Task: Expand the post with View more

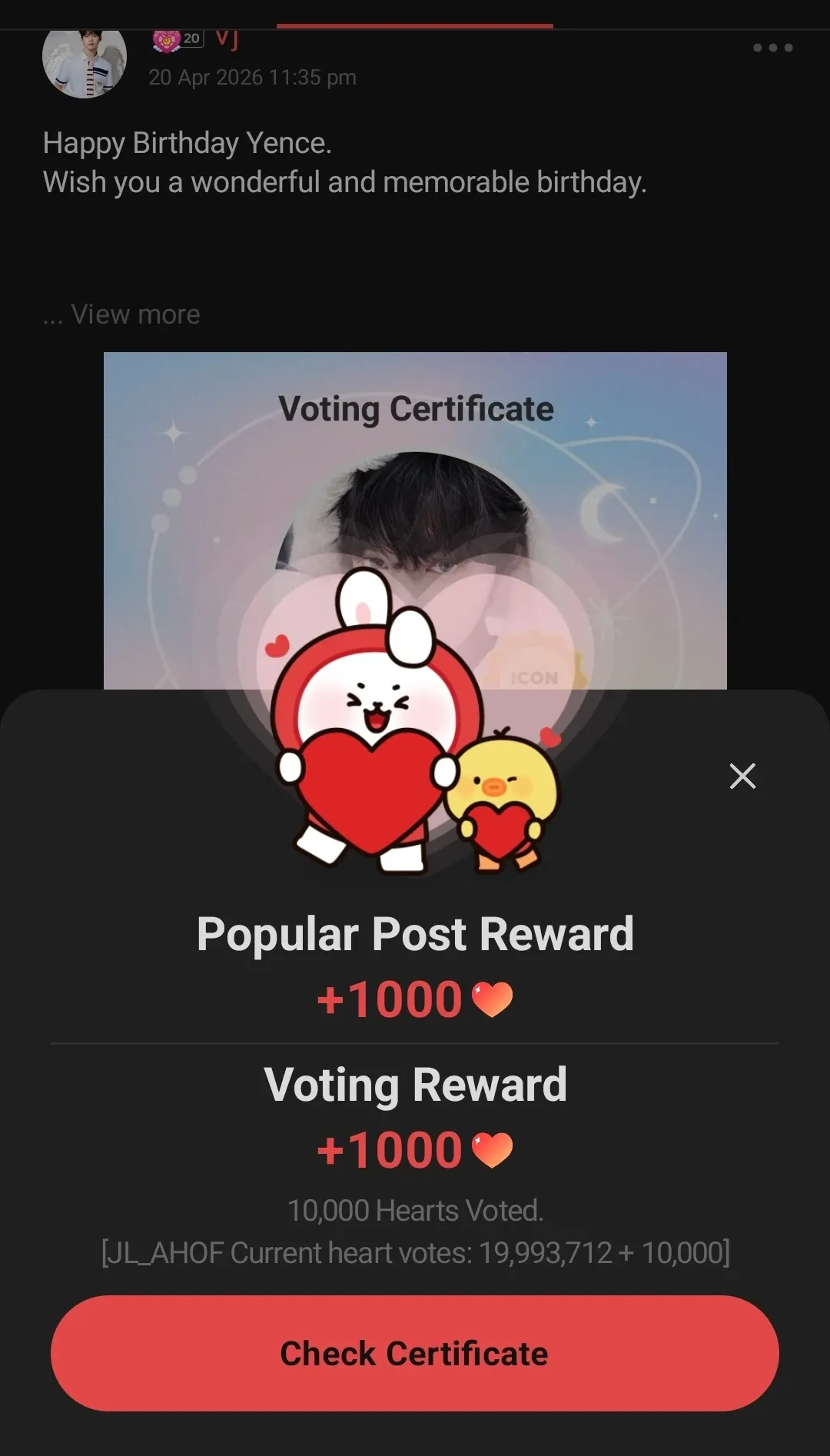Action: (x=135, y=314)
